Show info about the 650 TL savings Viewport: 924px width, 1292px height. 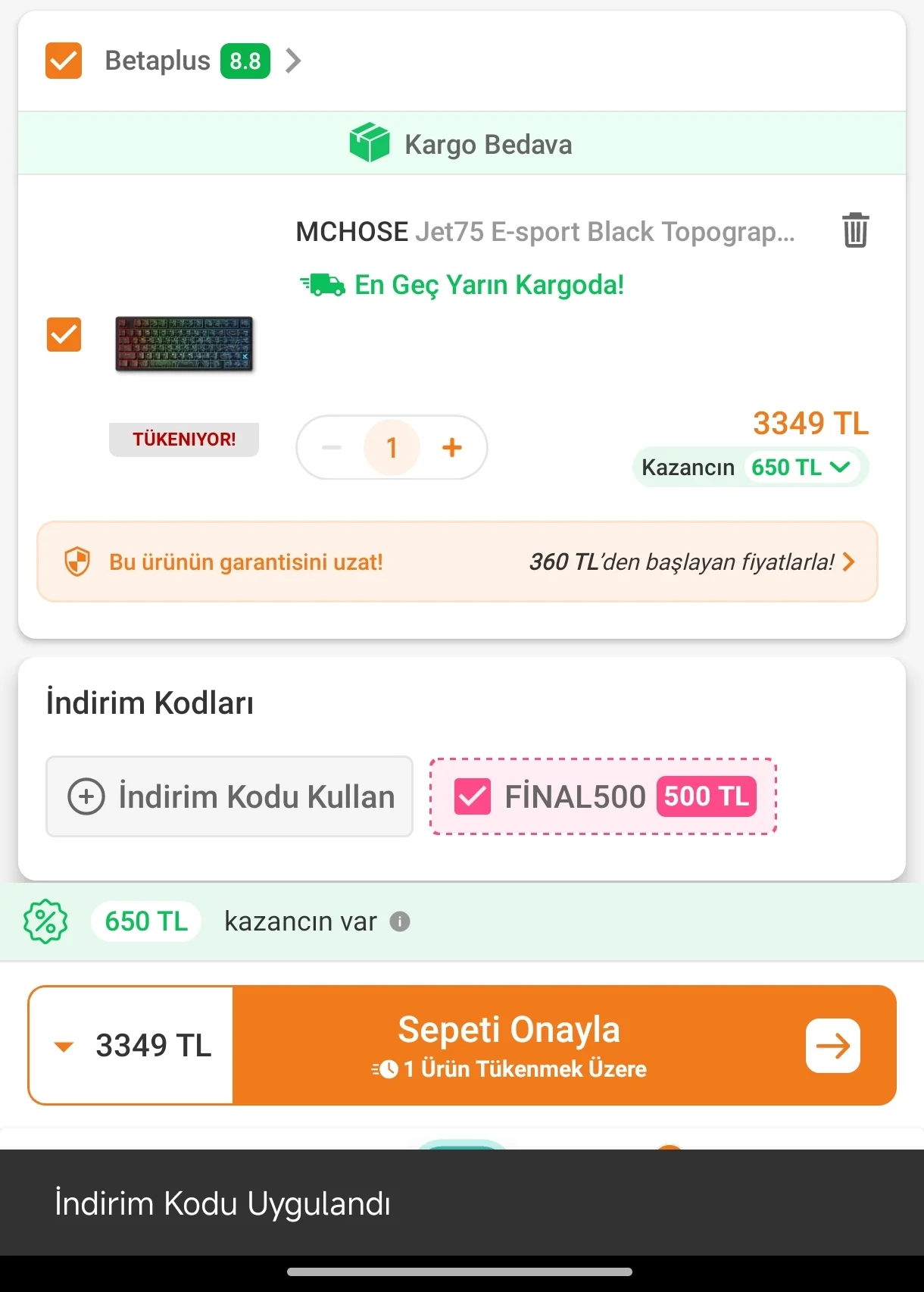[x=400, y=921]
